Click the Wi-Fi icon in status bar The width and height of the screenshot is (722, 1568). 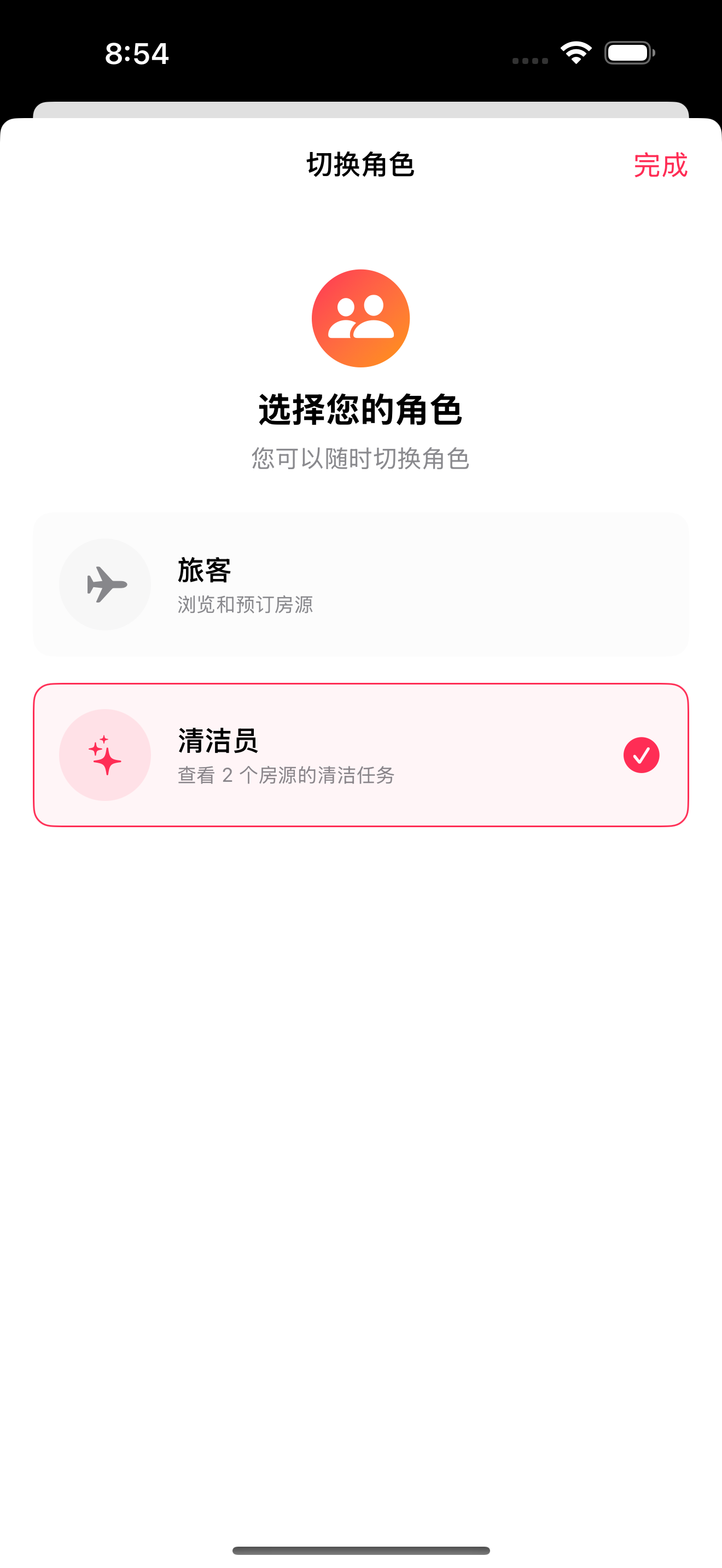575,54
